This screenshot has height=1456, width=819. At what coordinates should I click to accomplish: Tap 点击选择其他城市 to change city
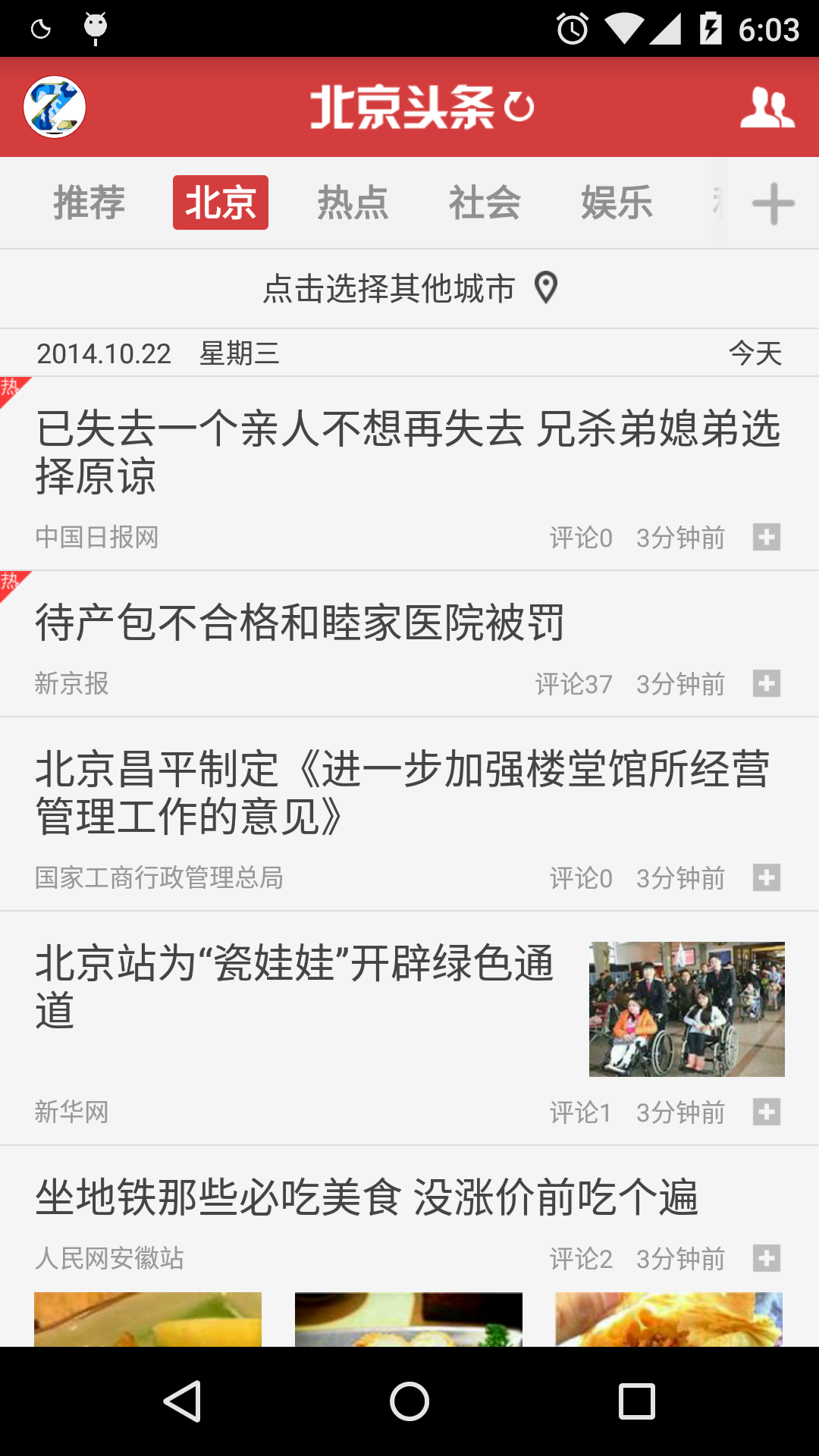(409, 289)
